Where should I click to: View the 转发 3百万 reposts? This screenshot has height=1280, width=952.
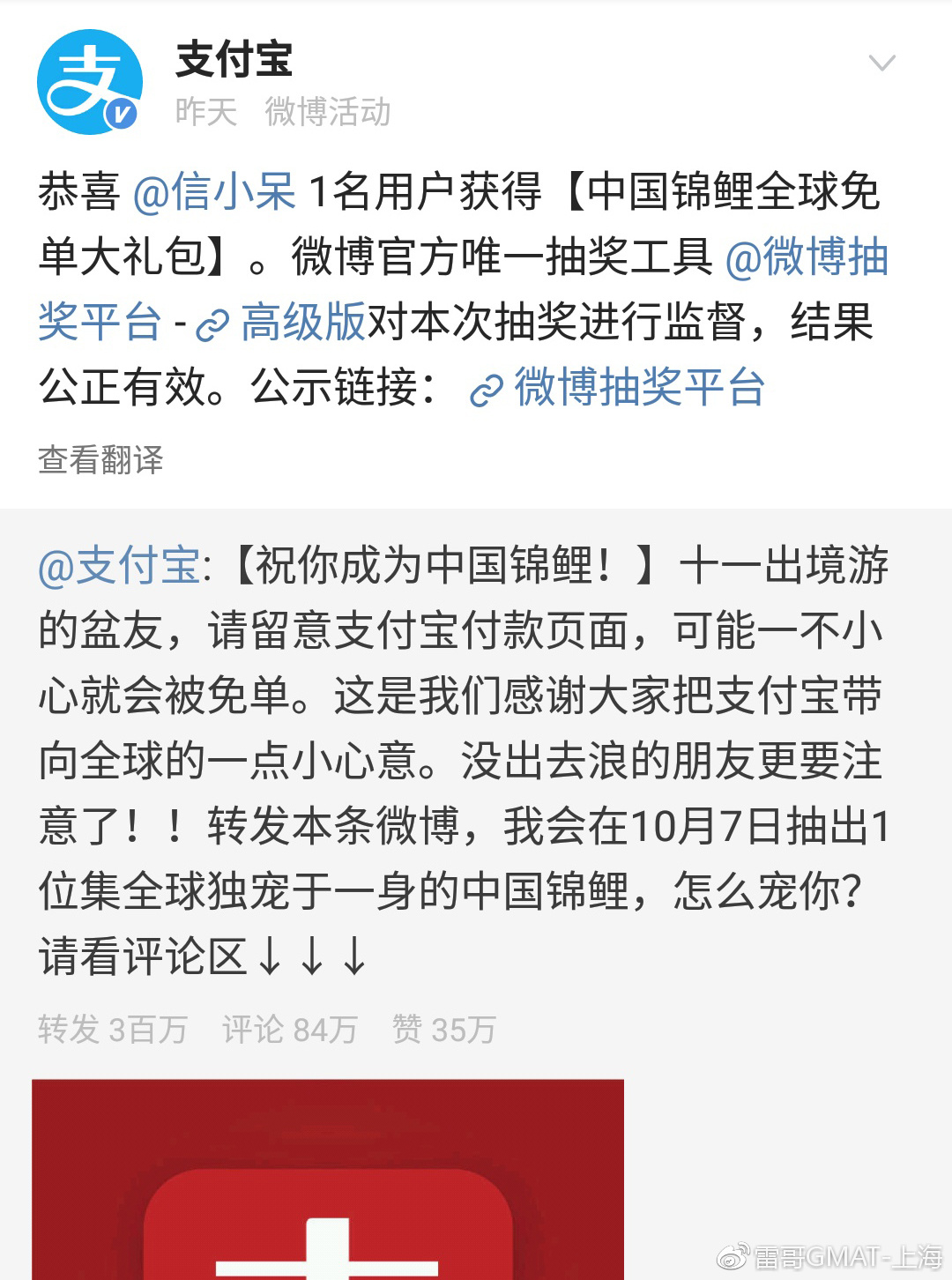pos(113,1029)
